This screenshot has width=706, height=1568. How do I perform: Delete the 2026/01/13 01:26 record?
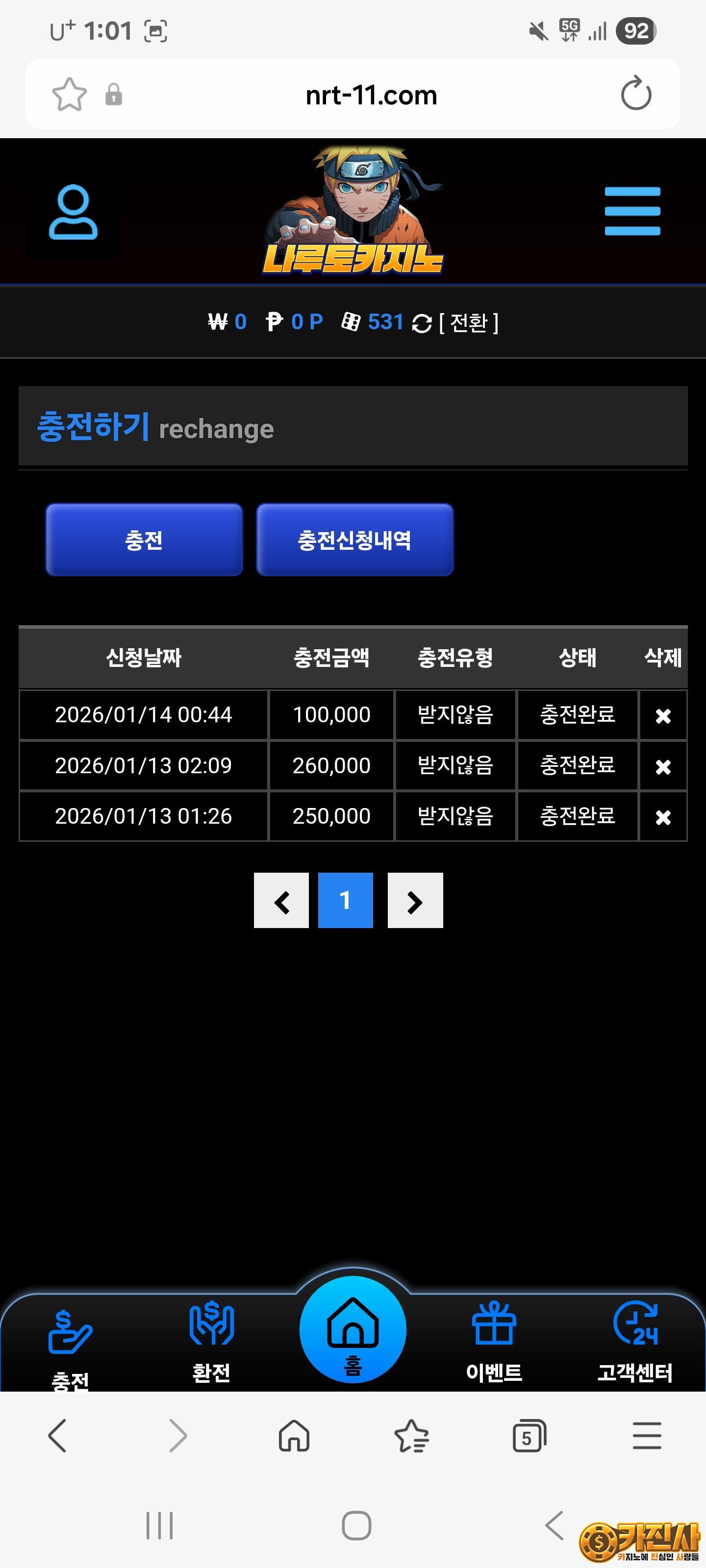pos(663,817)
